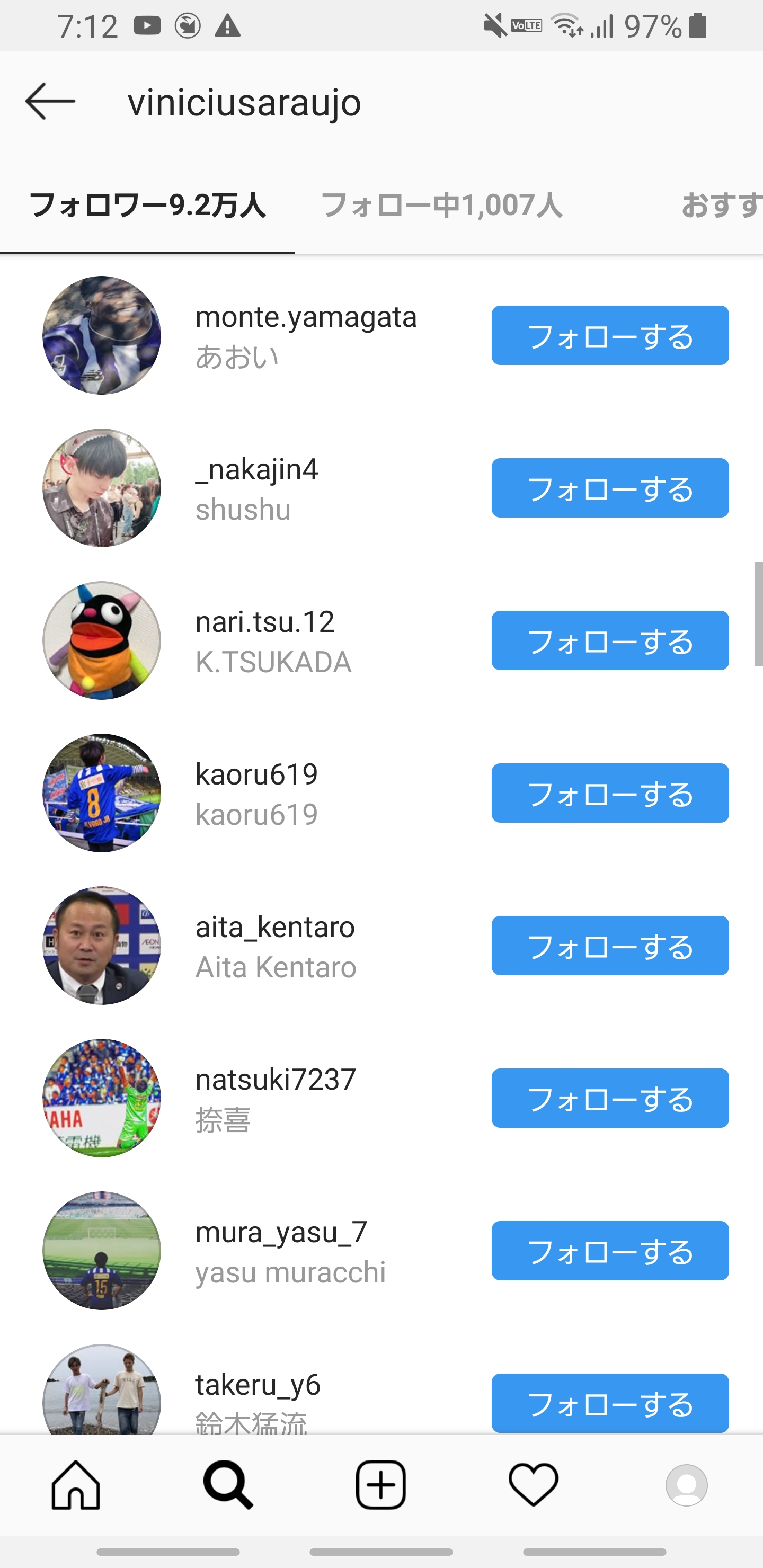Tap フォローする for aita_kentaro
Image resolution: width=763 pixels, height=1568 pixels.
click(609, 946)
